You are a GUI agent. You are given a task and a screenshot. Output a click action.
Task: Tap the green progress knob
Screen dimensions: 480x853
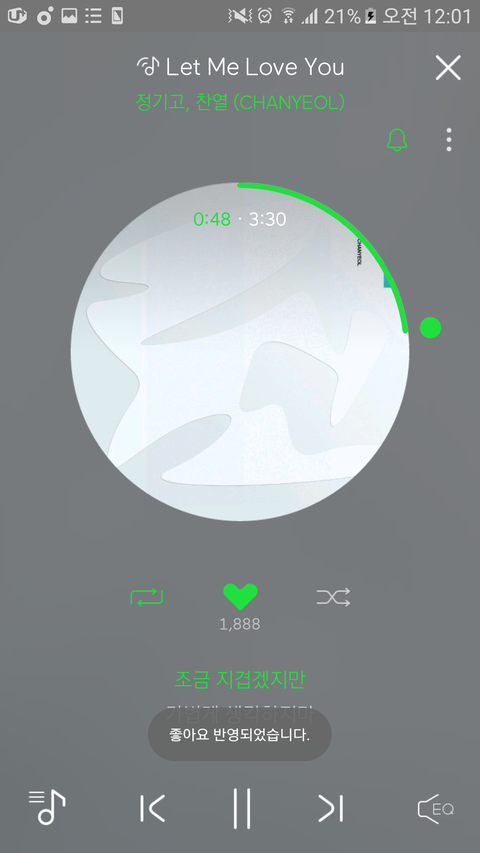tap(430, 328)
